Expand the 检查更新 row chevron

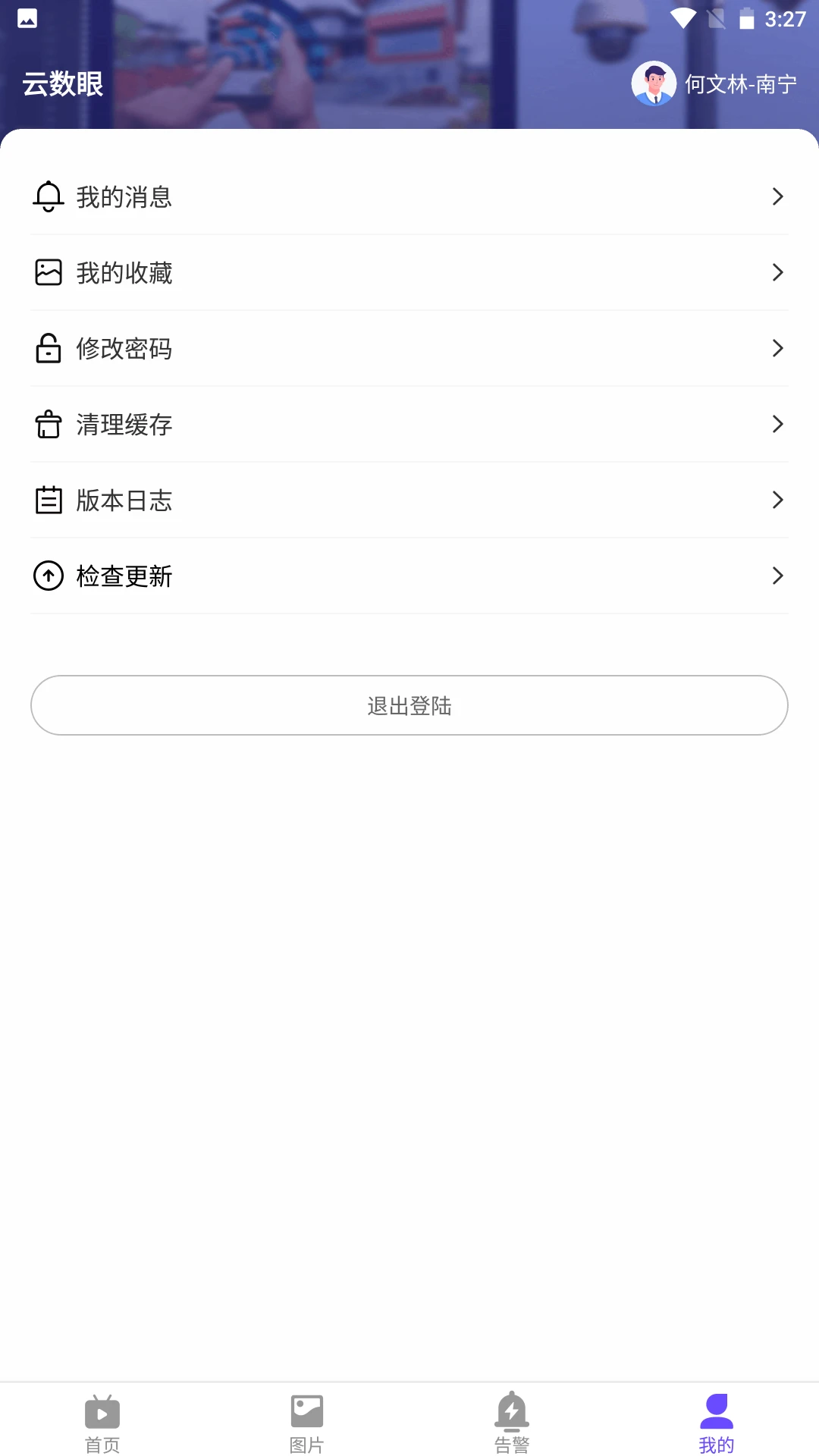pos(777,576)
